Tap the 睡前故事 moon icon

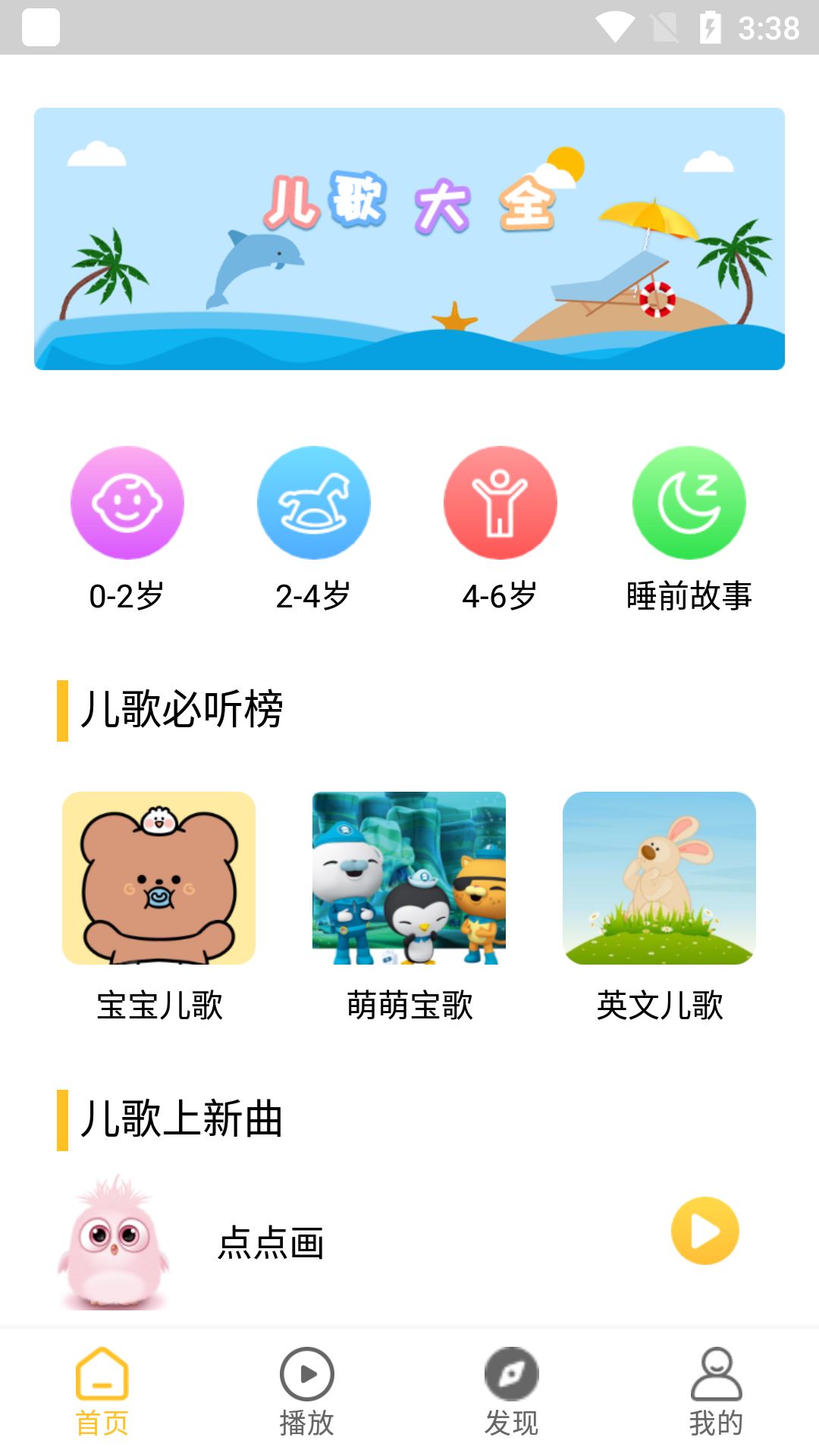pos(689,502)
